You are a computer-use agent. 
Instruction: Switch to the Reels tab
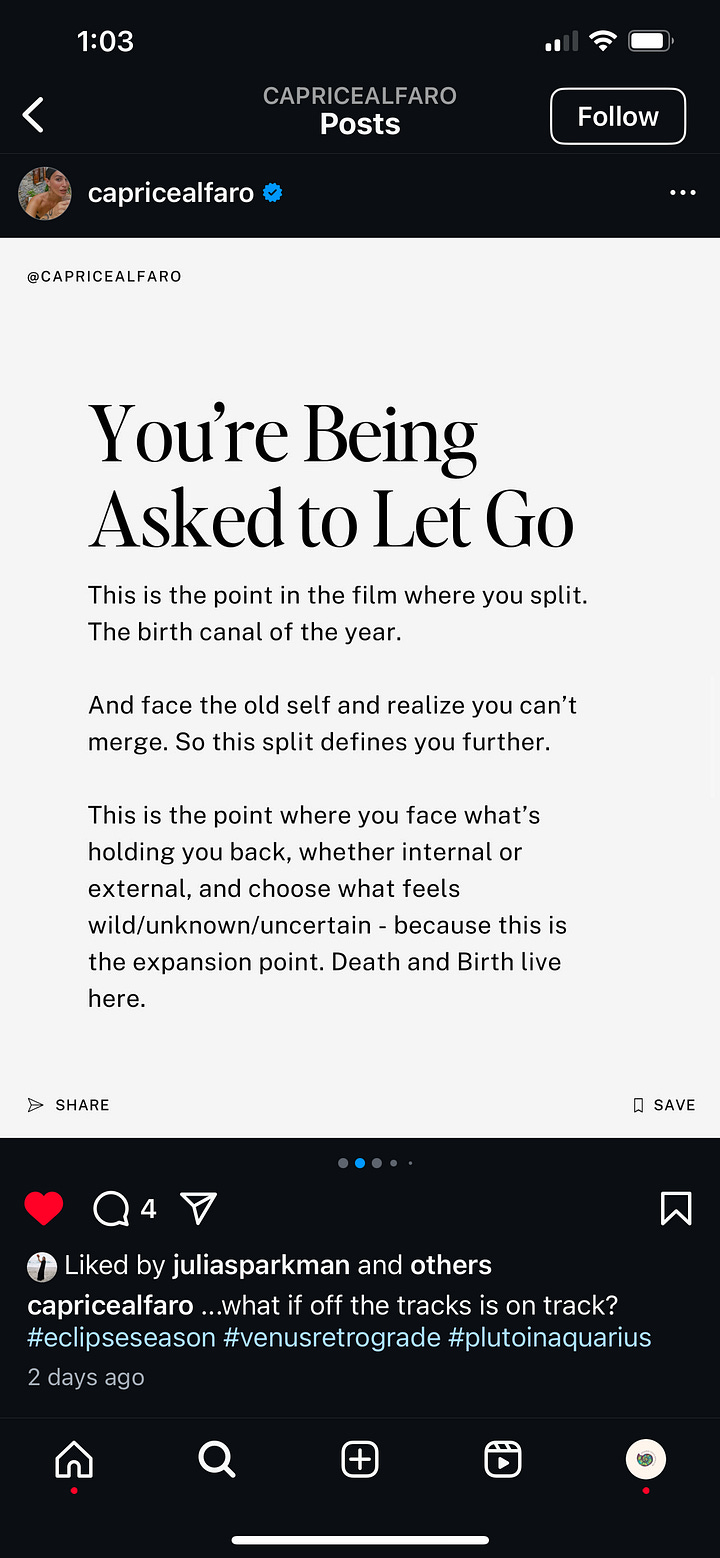(x=502, y=1460)
